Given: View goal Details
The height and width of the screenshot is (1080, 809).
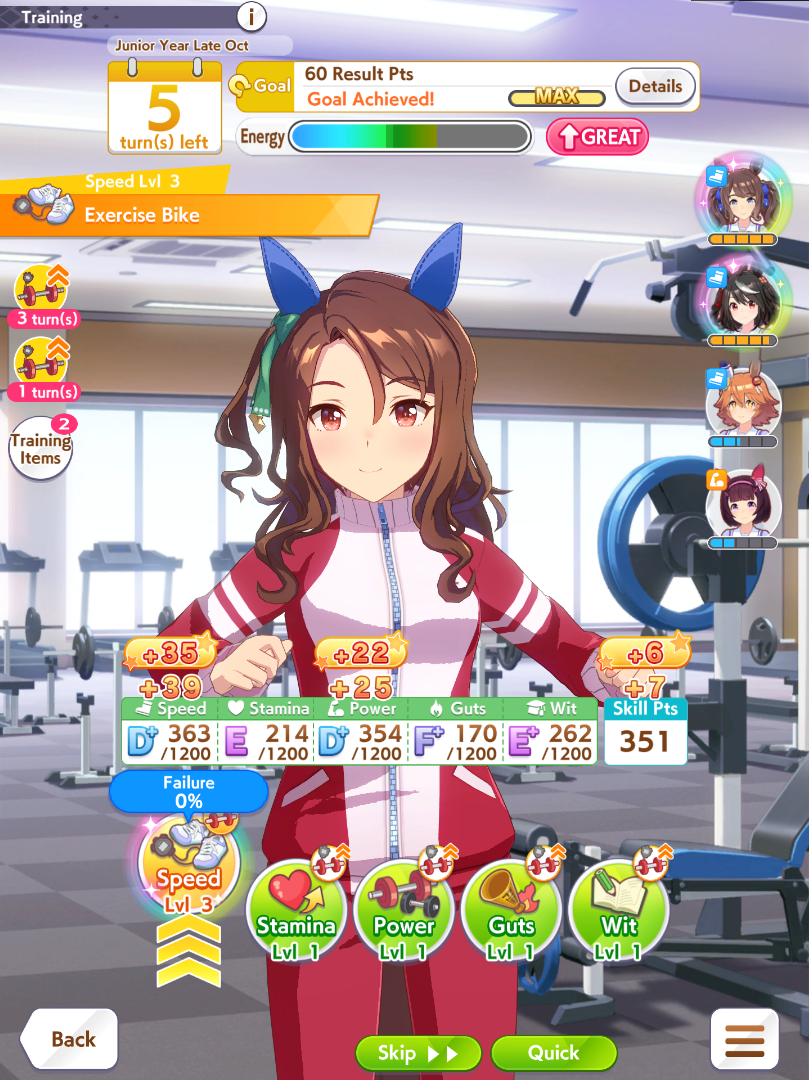Looking at the screenshot, I should coord(655,87).
